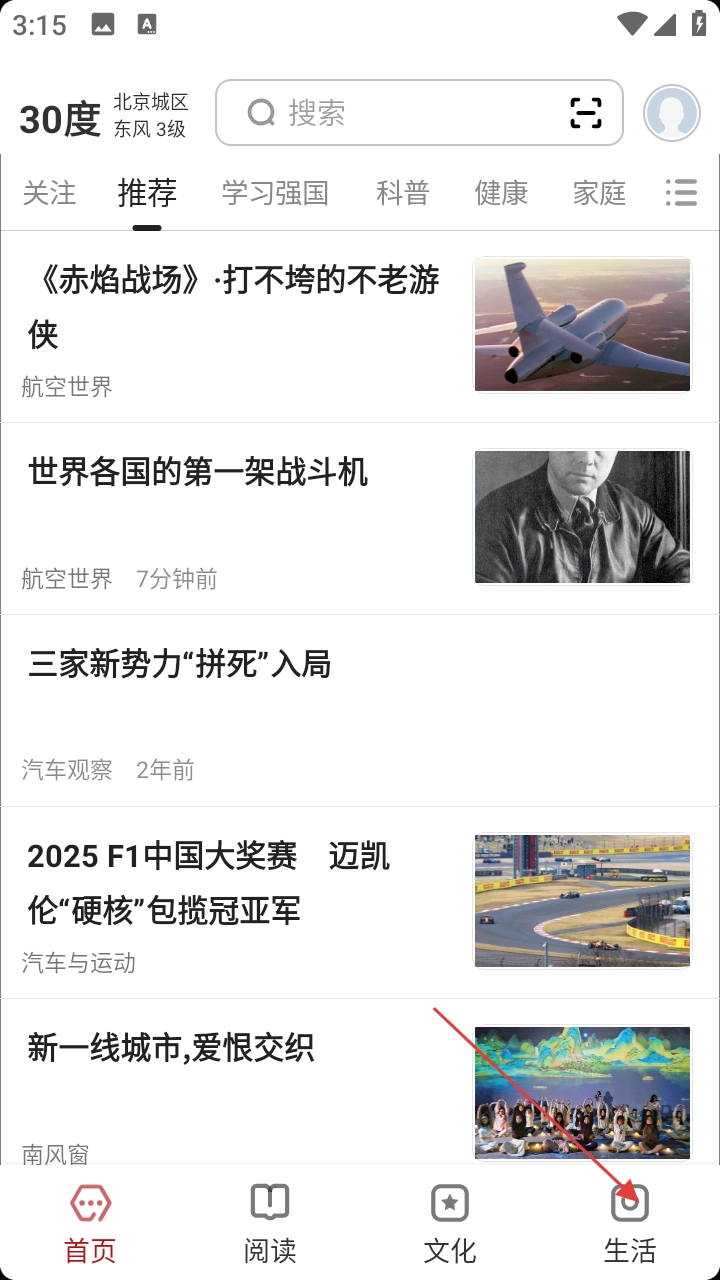
Task: Check the 30度 北京城区 weather
Action: (103, 116)
